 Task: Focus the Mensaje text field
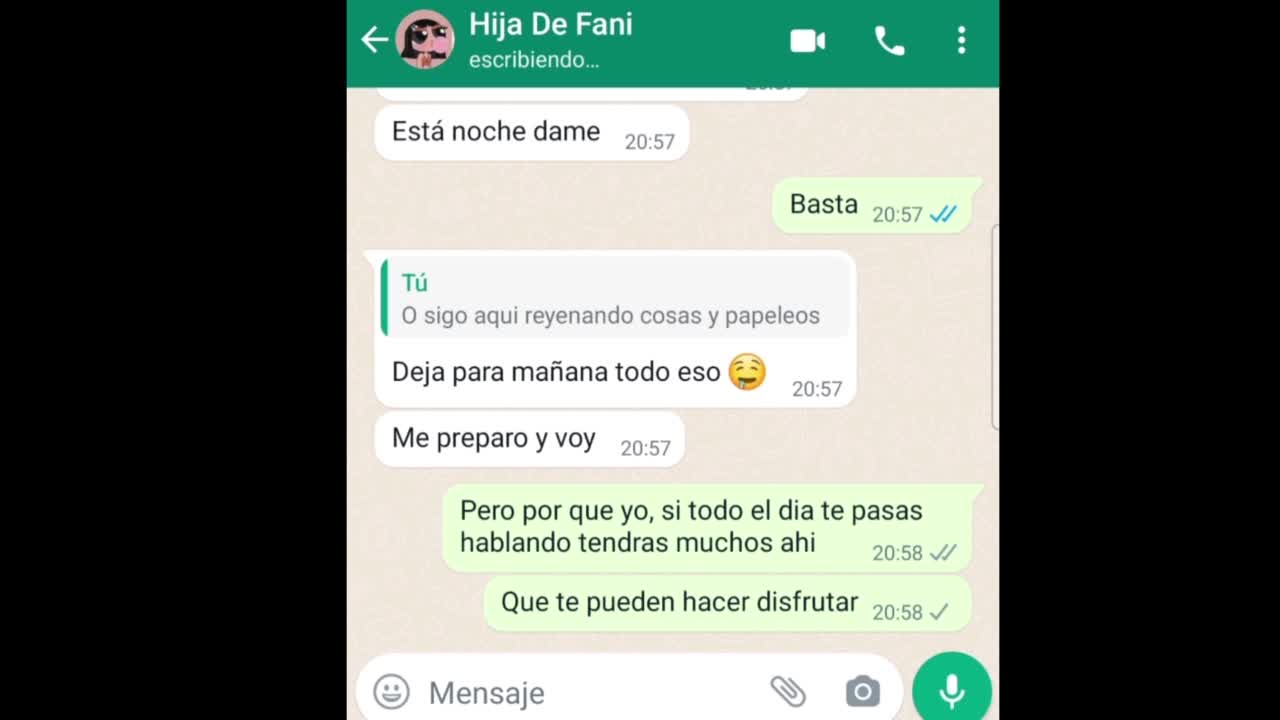pyautogui.click(x=590, y=692)
